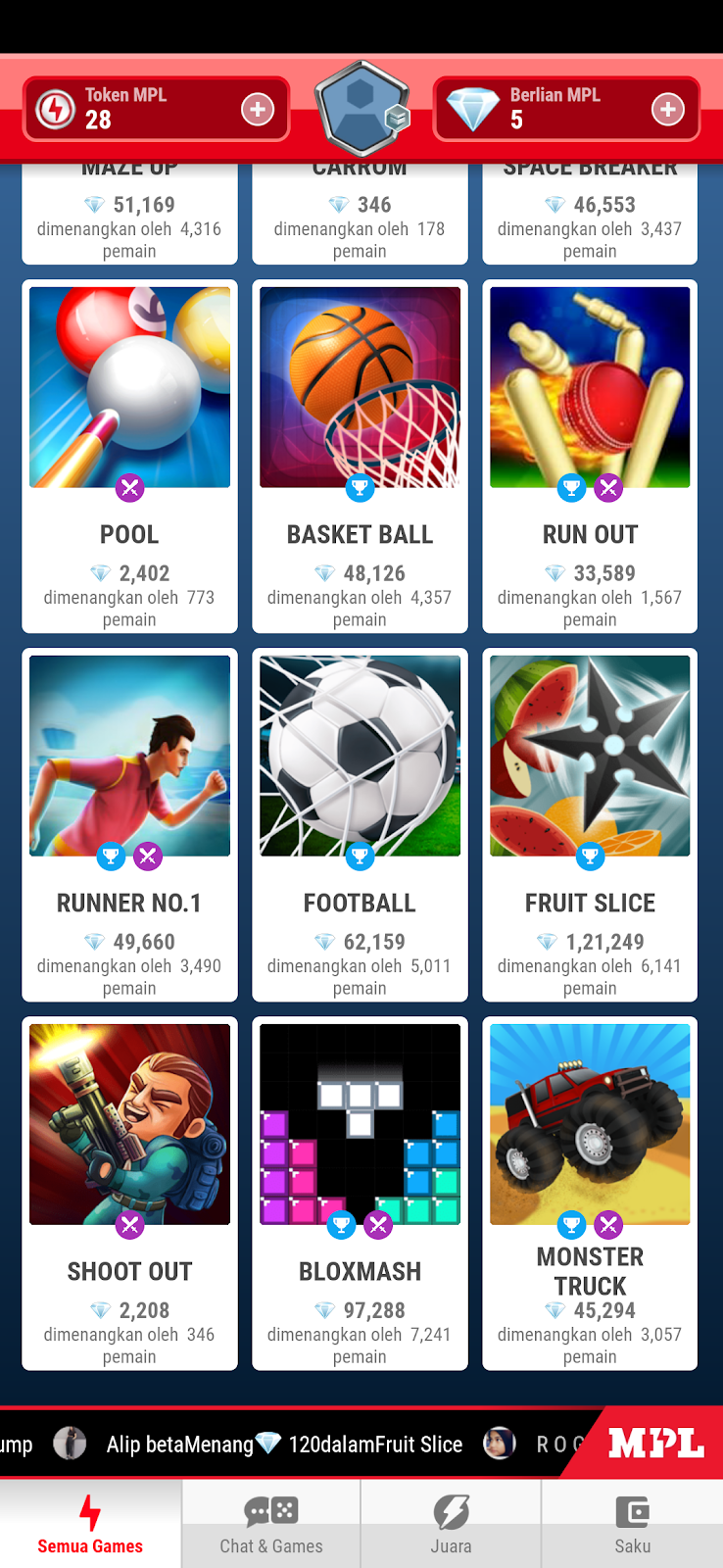Switch to the Chat & Games tab

click(271, 1525)
